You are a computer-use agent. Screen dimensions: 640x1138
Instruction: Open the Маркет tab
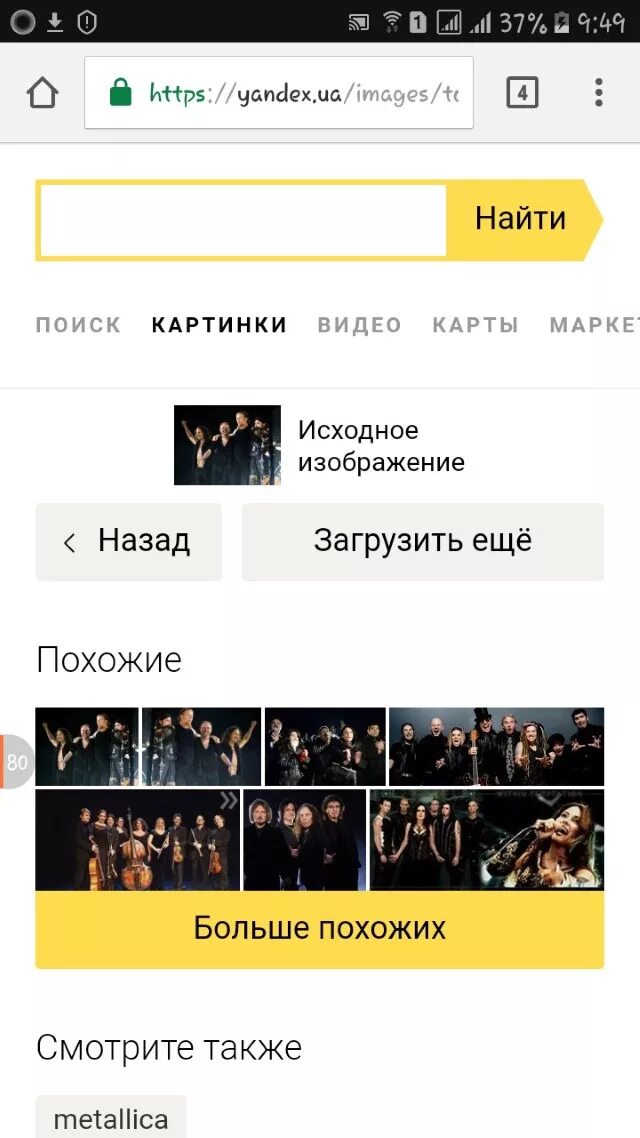point(595,325)
